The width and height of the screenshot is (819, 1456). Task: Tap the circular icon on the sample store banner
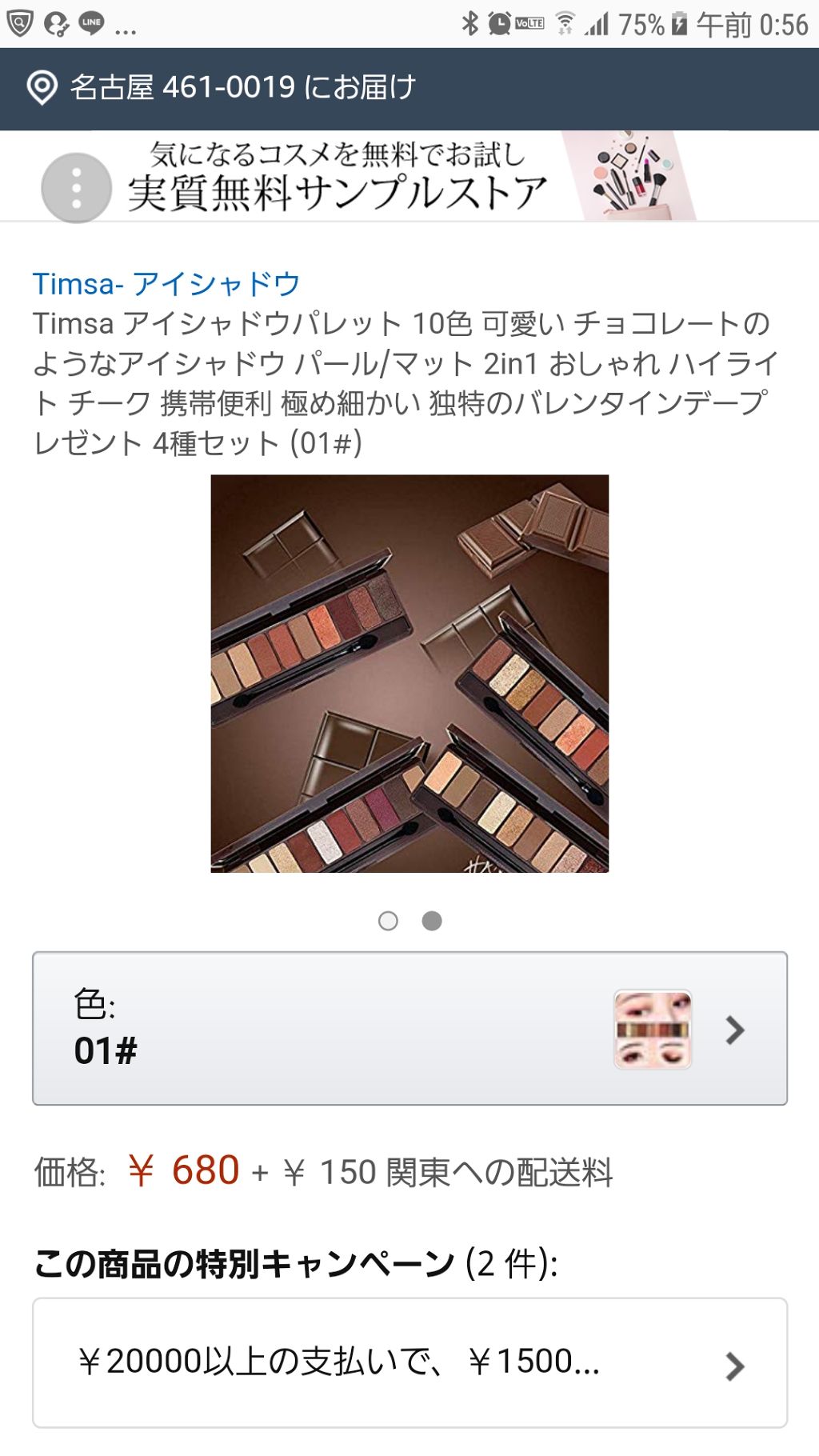[78, 187]
